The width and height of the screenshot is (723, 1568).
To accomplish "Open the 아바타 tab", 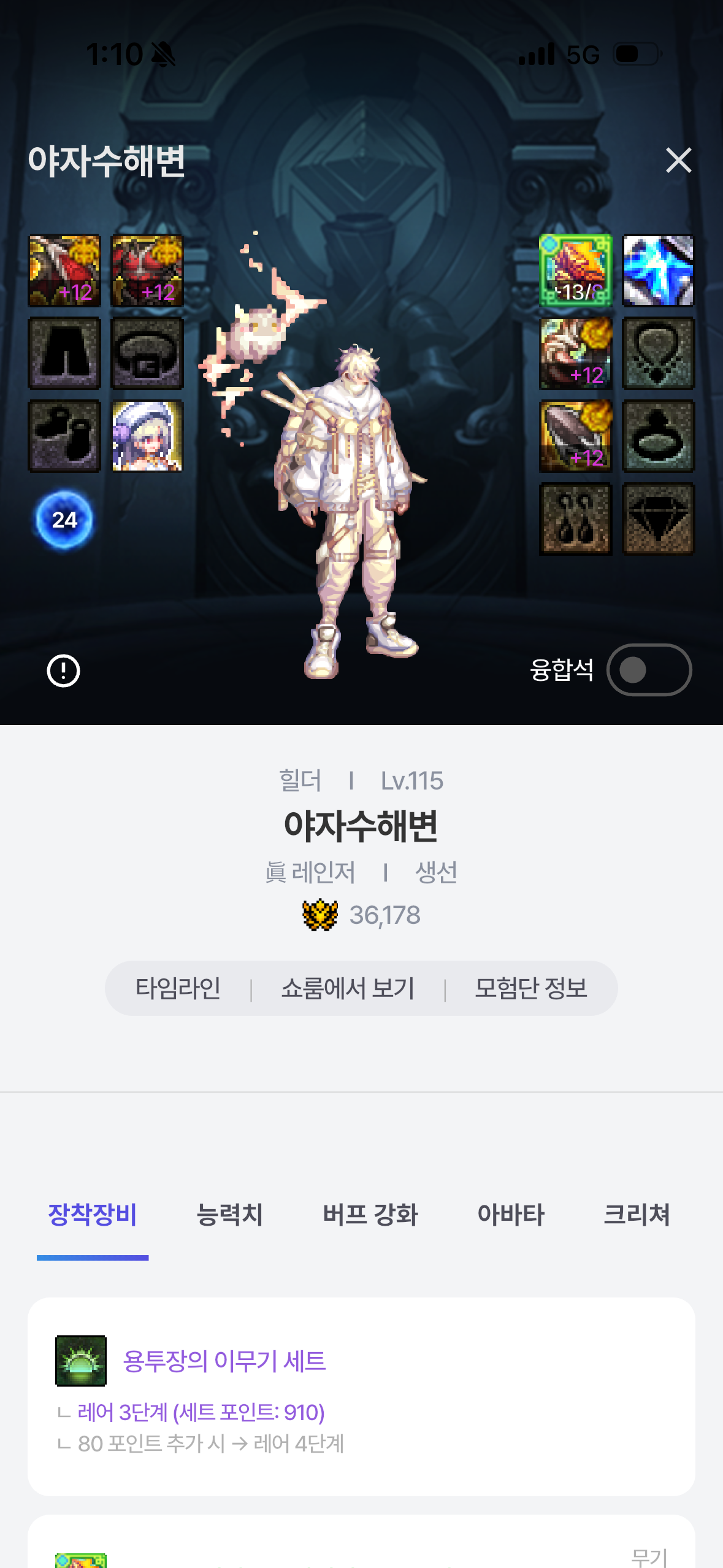I will click(x=511, y=1215).
